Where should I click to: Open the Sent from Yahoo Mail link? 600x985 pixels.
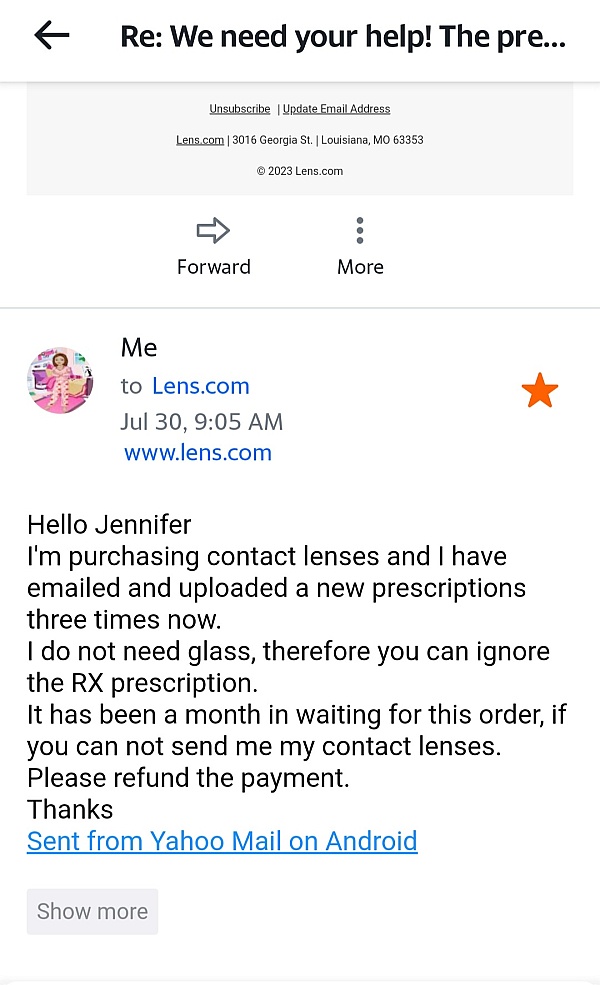pos(222,841)
